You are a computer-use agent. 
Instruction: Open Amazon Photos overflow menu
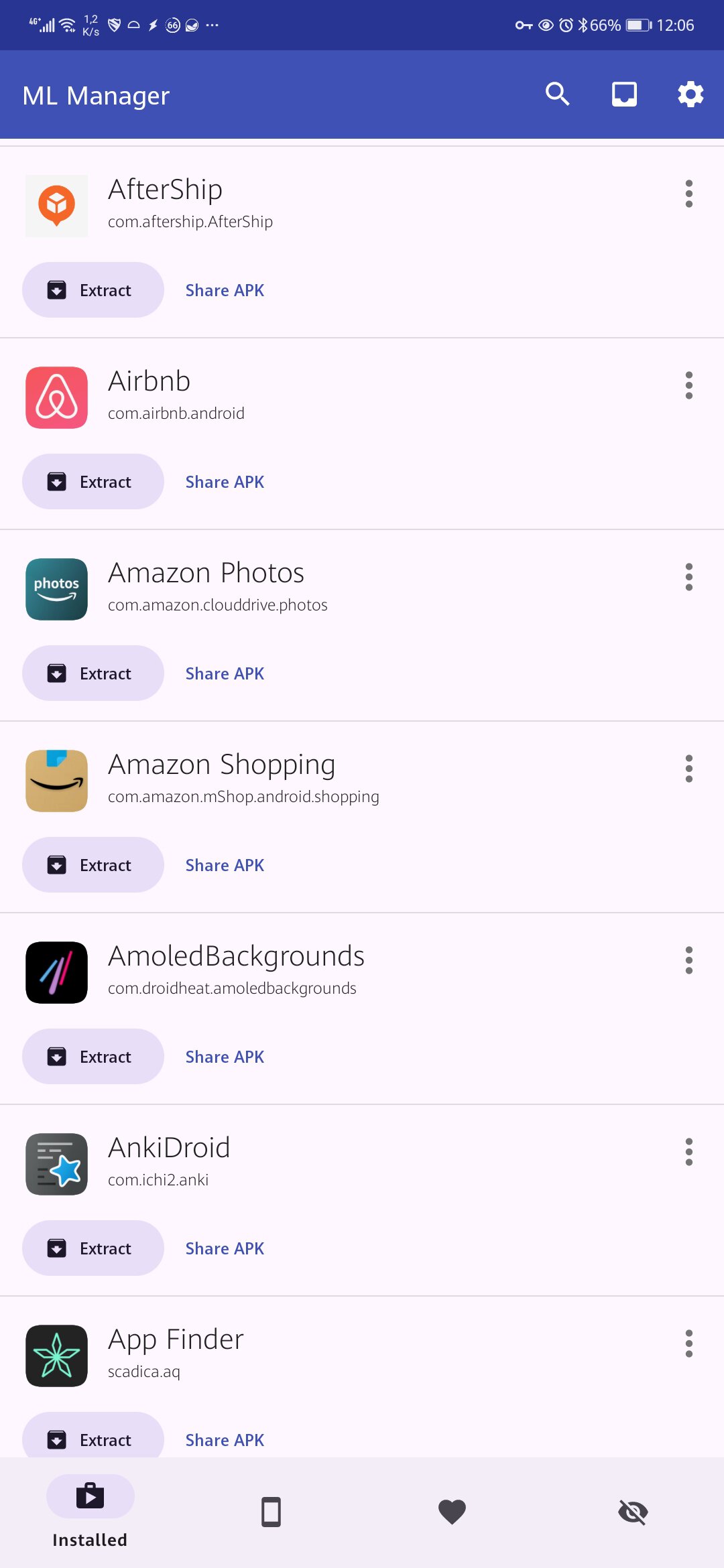(688, 577)
